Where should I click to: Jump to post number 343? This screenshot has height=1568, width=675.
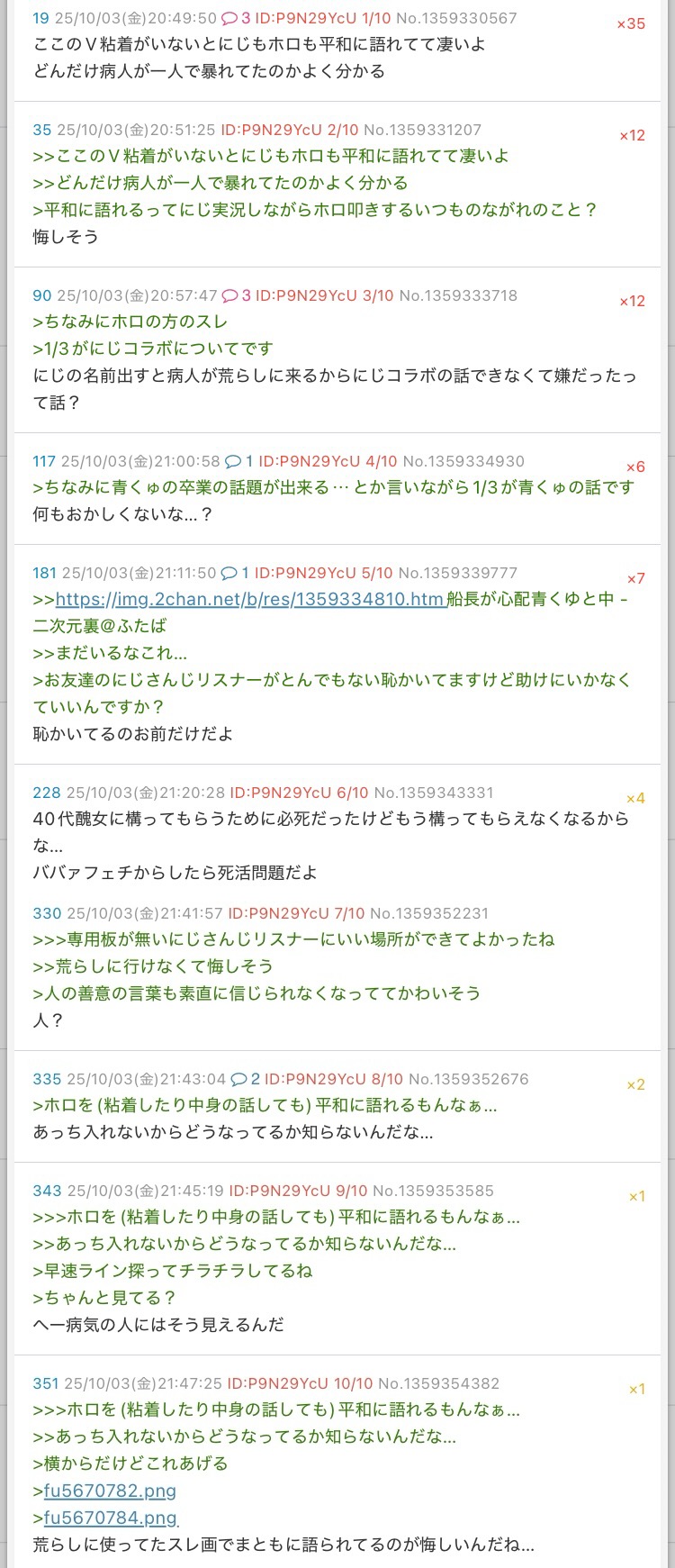pyautogui.click(x=47, y=1191)
